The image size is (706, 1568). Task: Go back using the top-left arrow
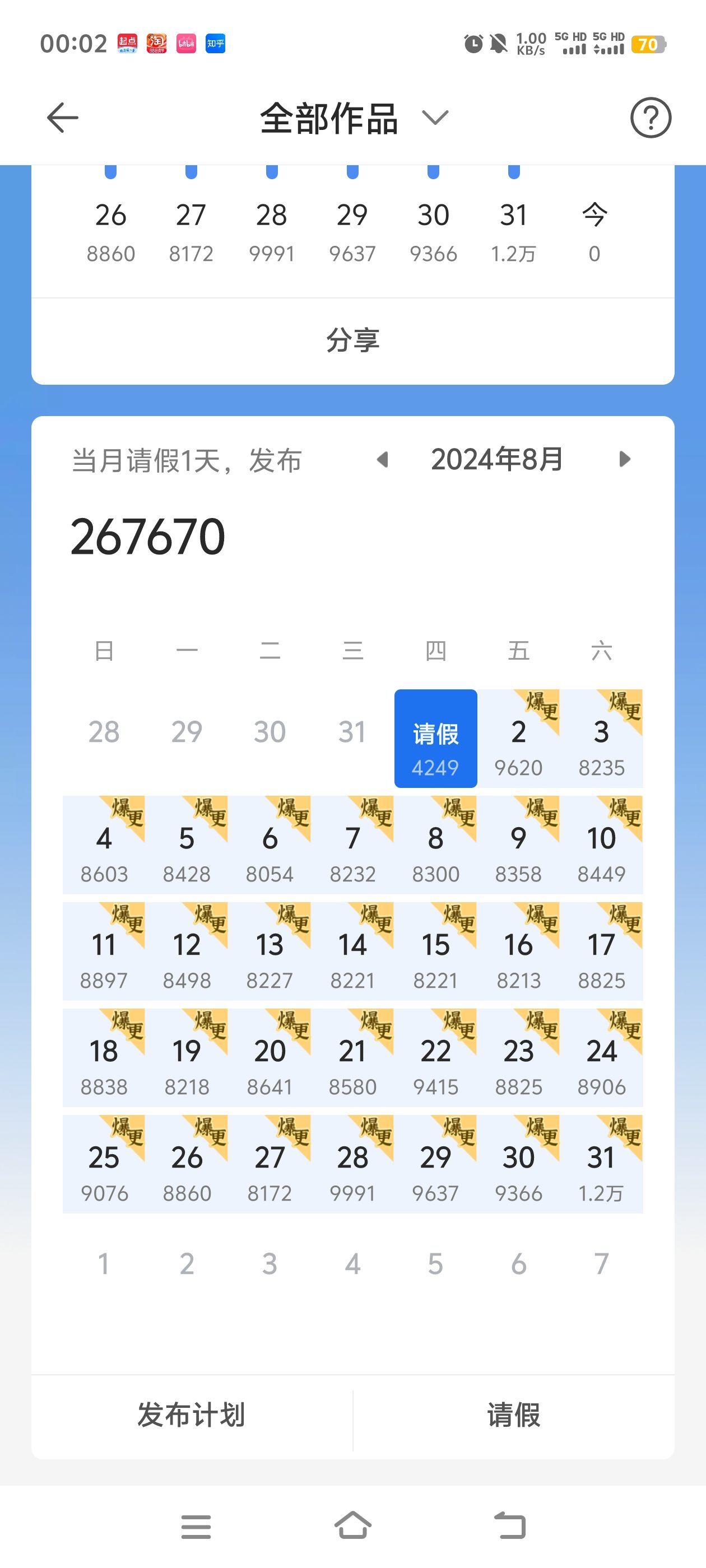(63, 118)
